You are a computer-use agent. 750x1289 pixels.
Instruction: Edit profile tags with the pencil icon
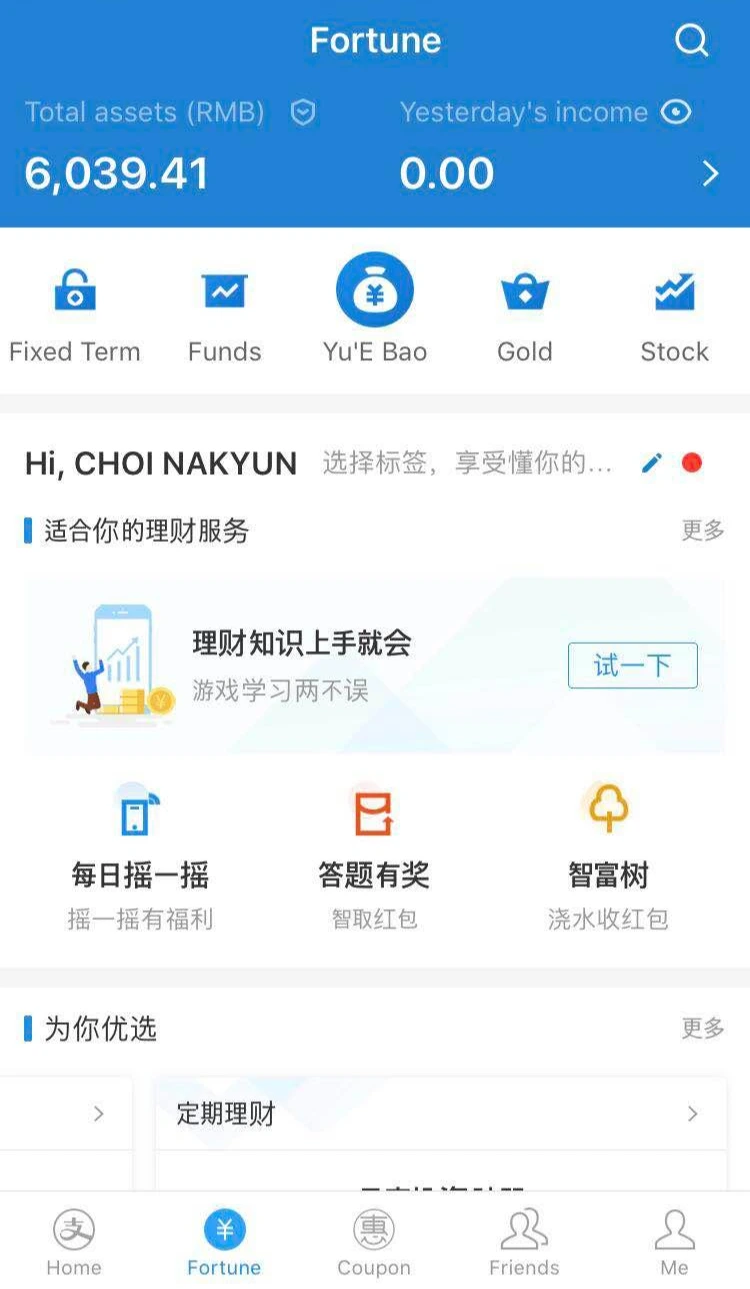pos(652,463)
